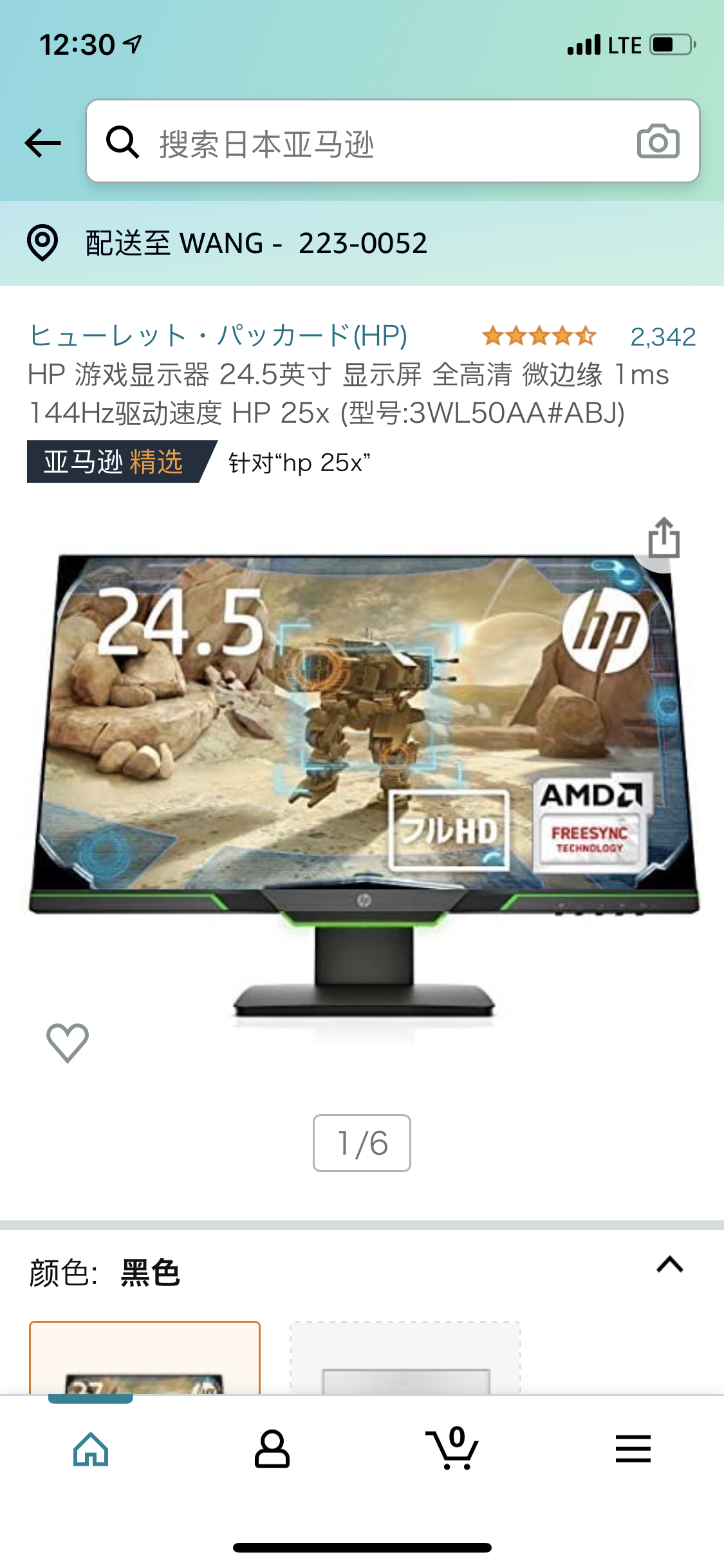Change delivery address 配送至 WANG
The image size is (724, 1568).
pyautogui.click(x=256, y=243)
